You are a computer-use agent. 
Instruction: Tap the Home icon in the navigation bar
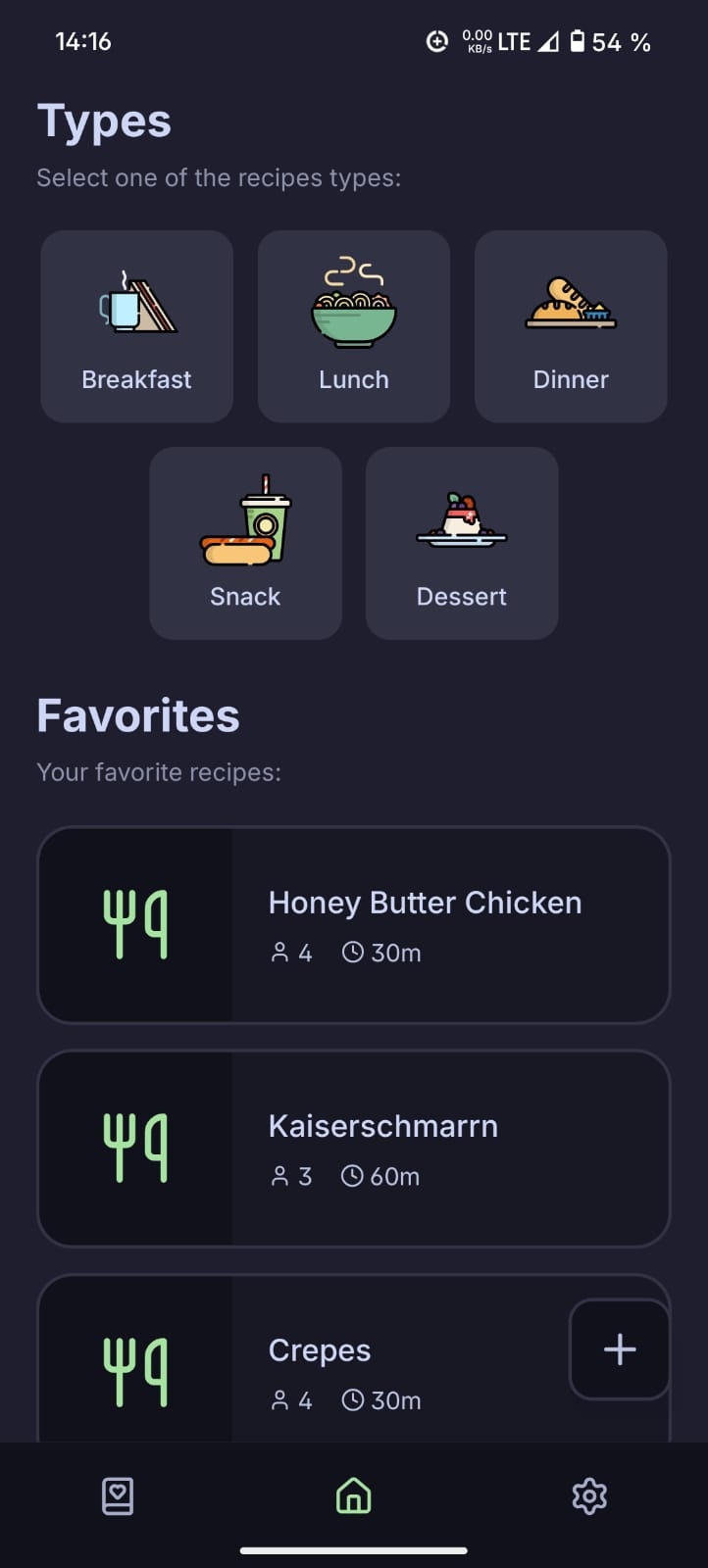tap(353, 1496)
